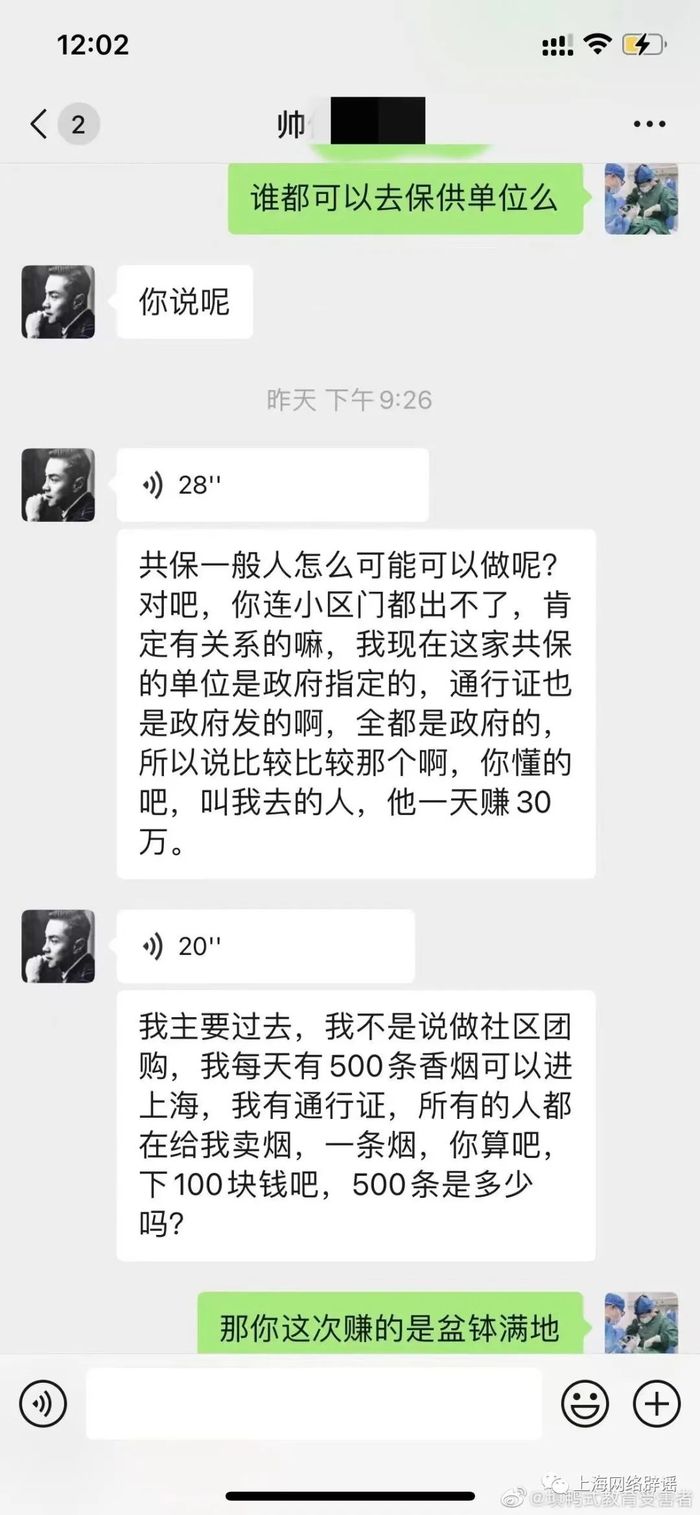Open contact avatar beside 你说呢
The image size is (700, 1515).
(58, 302)
